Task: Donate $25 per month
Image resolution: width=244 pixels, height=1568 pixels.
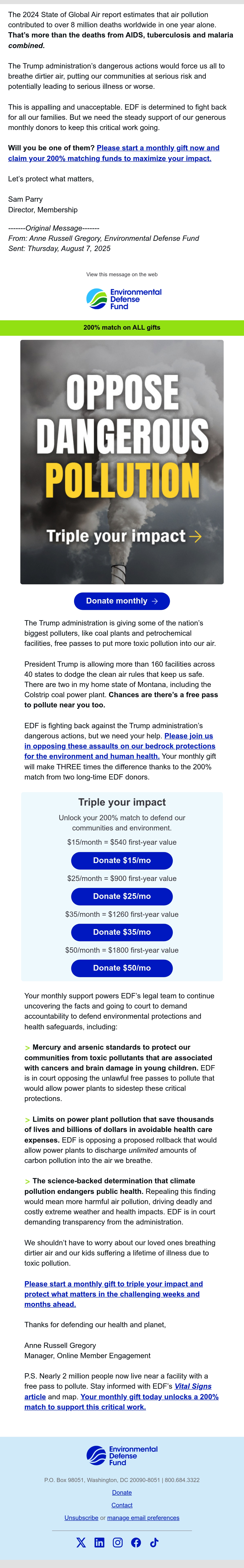Action: 122,896
